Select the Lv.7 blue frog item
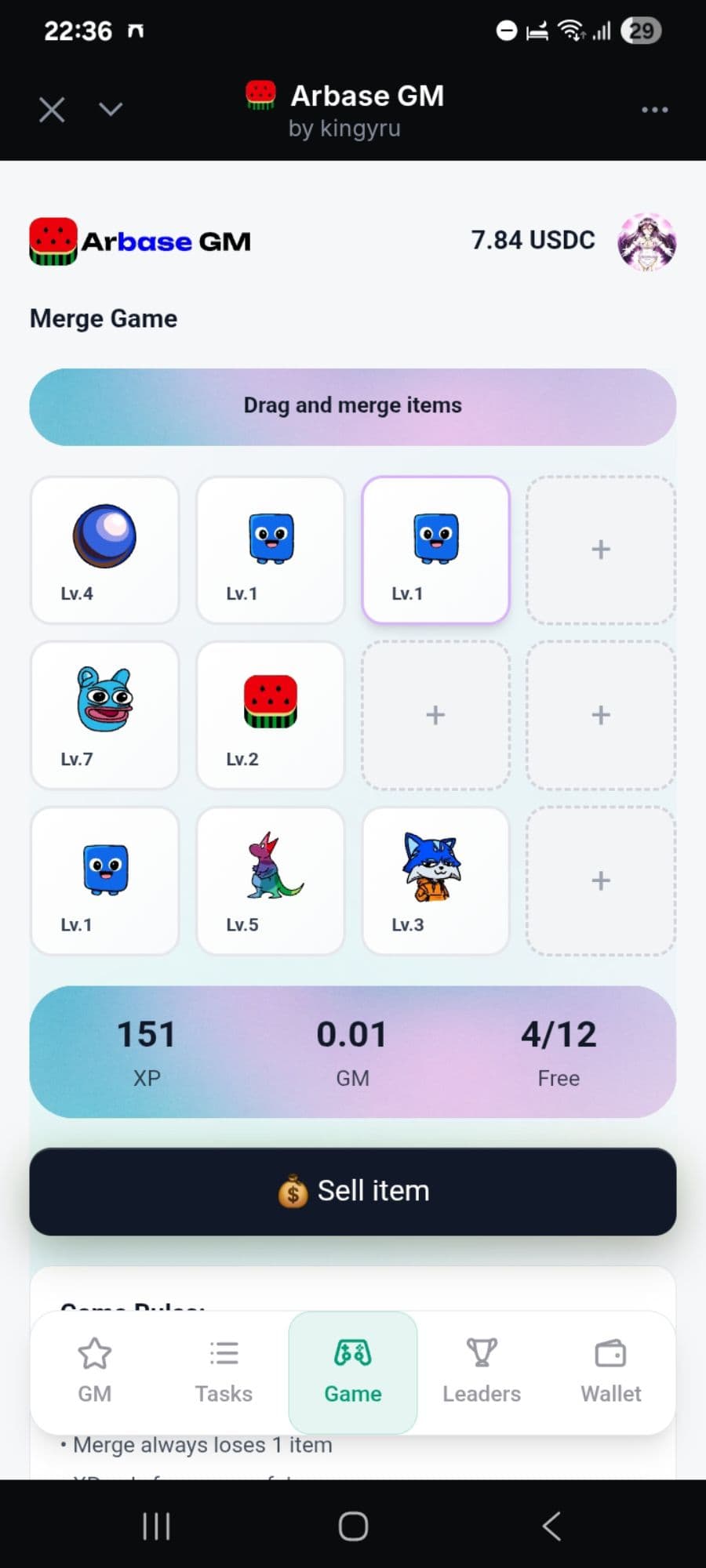 pos(104,715)
